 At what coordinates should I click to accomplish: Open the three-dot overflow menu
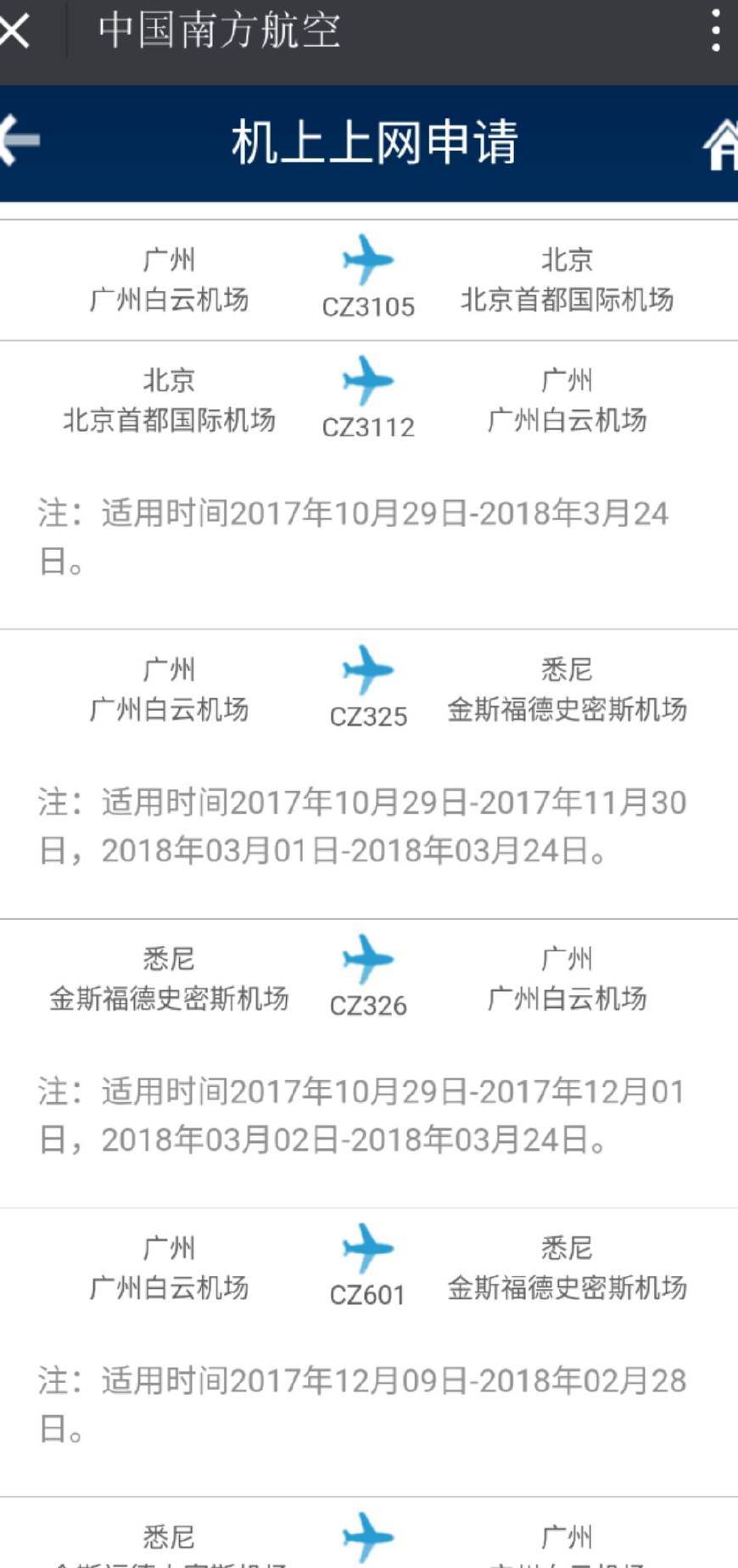pyautogui.click(x=716, y=31)
